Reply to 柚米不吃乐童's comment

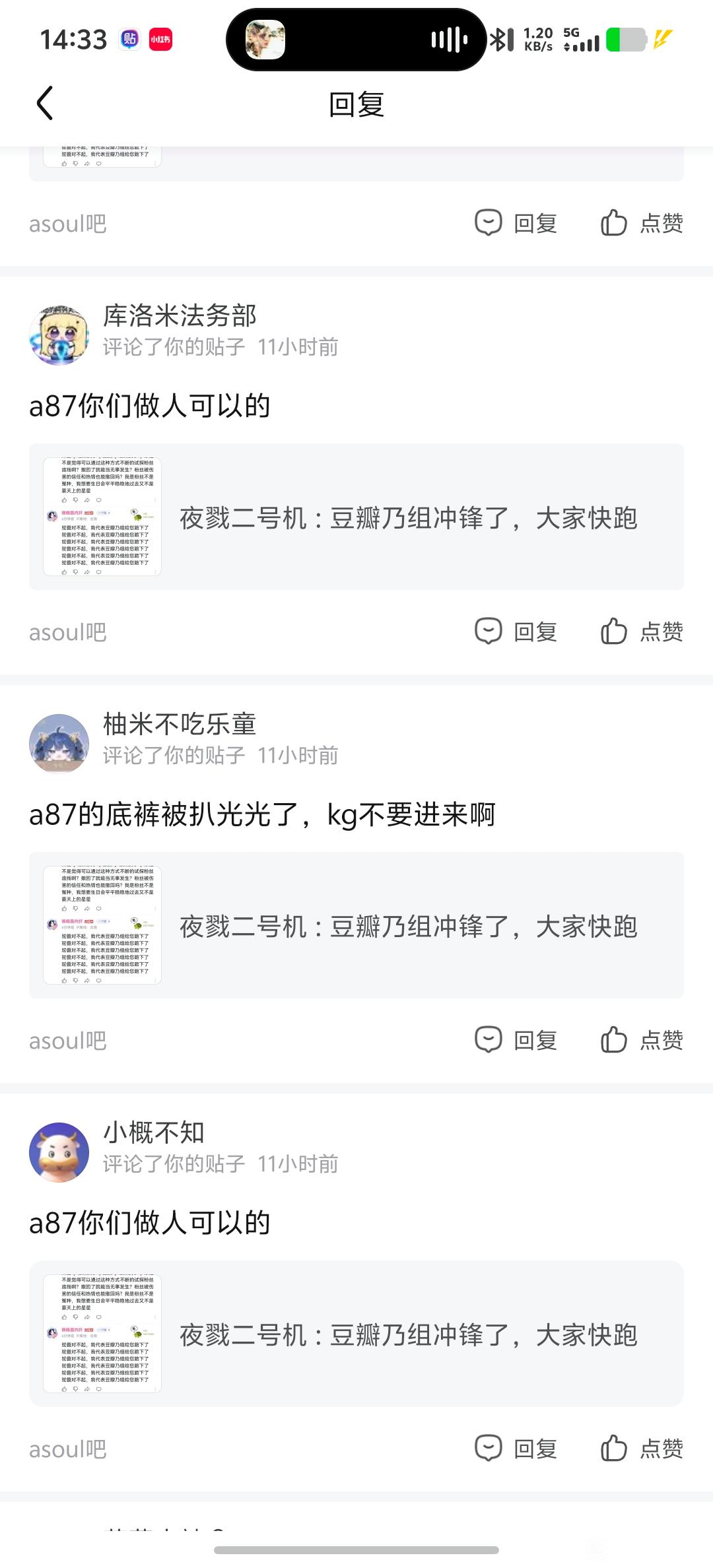[516, 1040]
